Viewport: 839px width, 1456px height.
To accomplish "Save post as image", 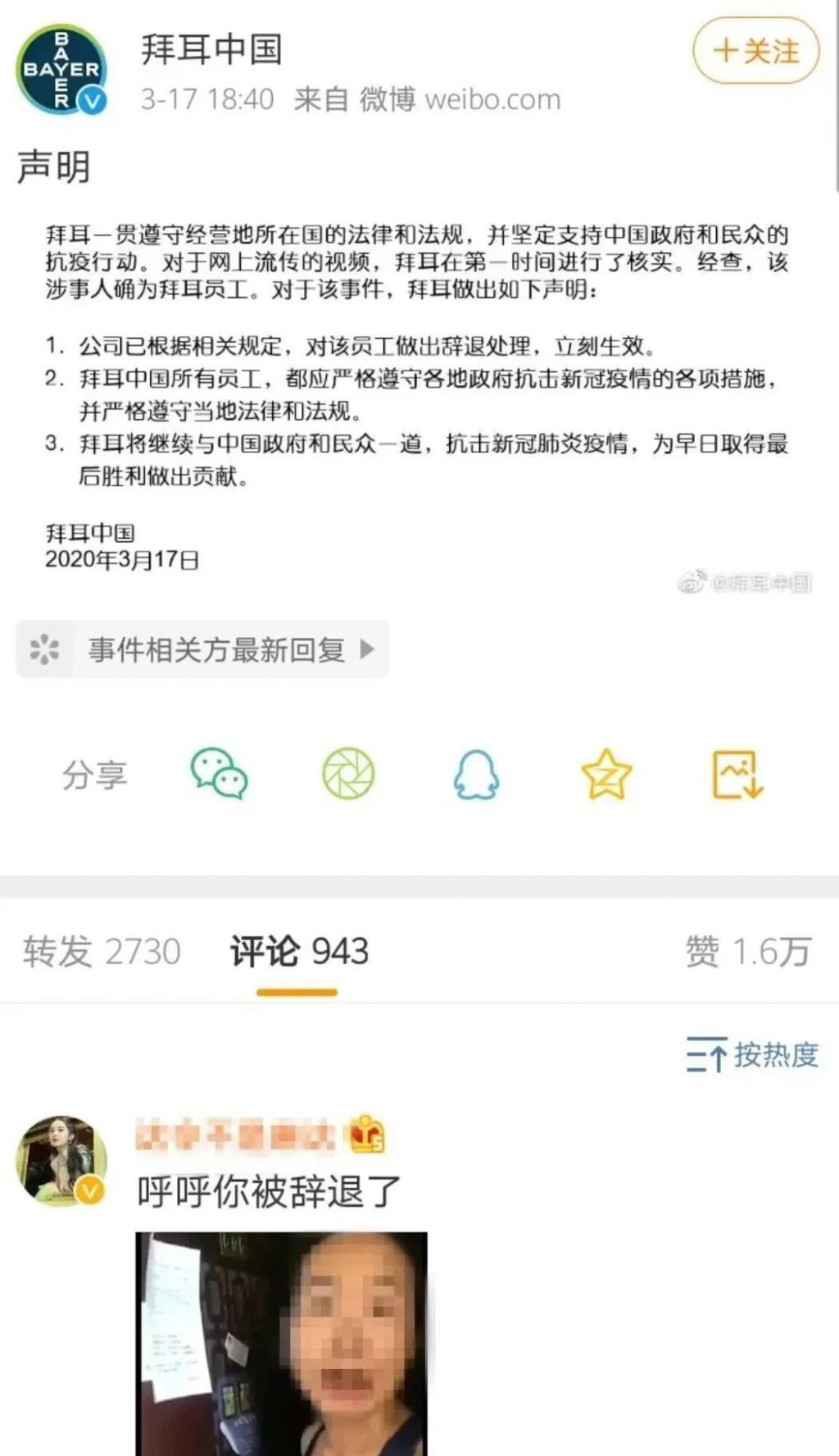I will [x=737, y=775].
